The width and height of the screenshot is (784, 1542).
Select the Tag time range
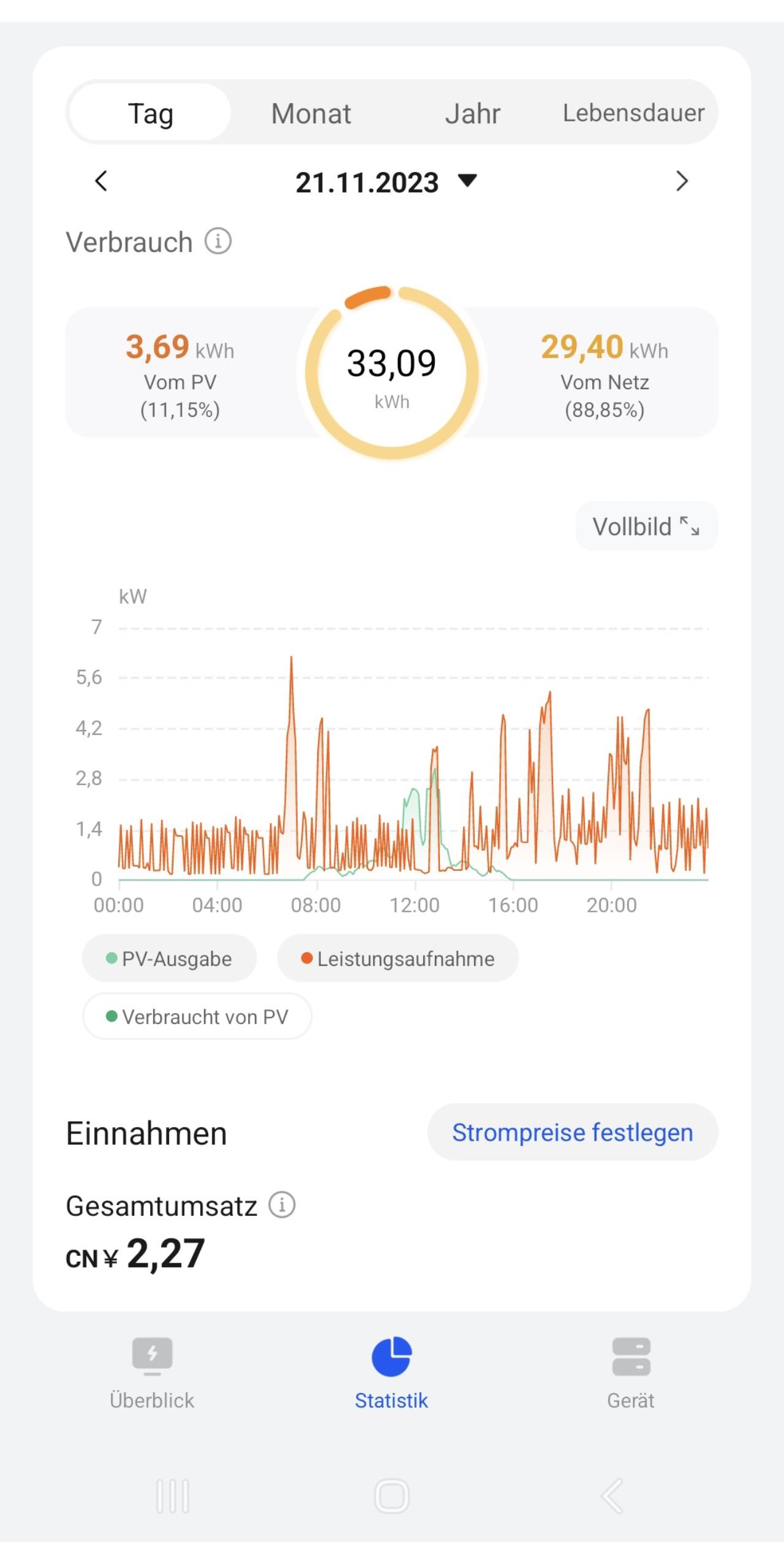[151, 113]
